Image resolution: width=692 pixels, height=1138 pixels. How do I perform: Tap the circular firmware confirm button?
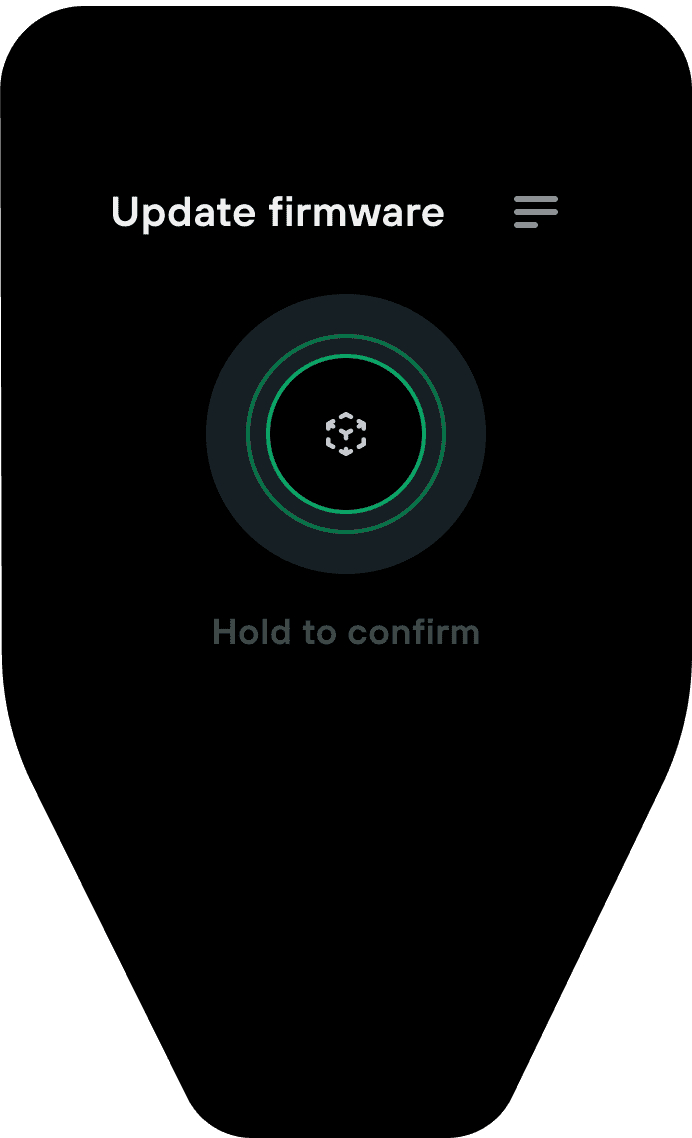click(x=346, y=434)
